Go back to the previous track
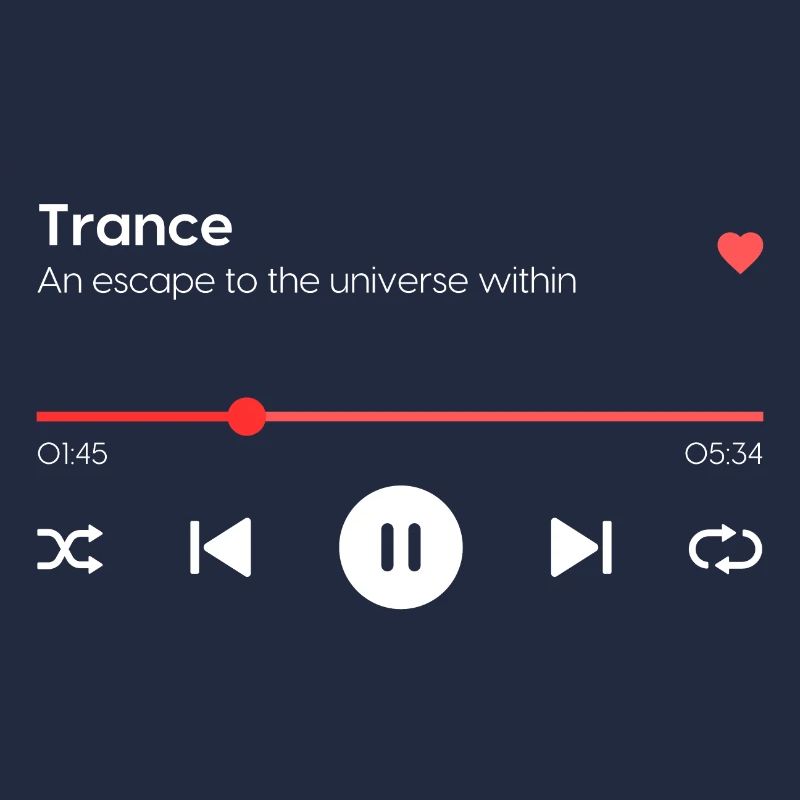This screenshot has width=800, height=800. pos(220,547)
